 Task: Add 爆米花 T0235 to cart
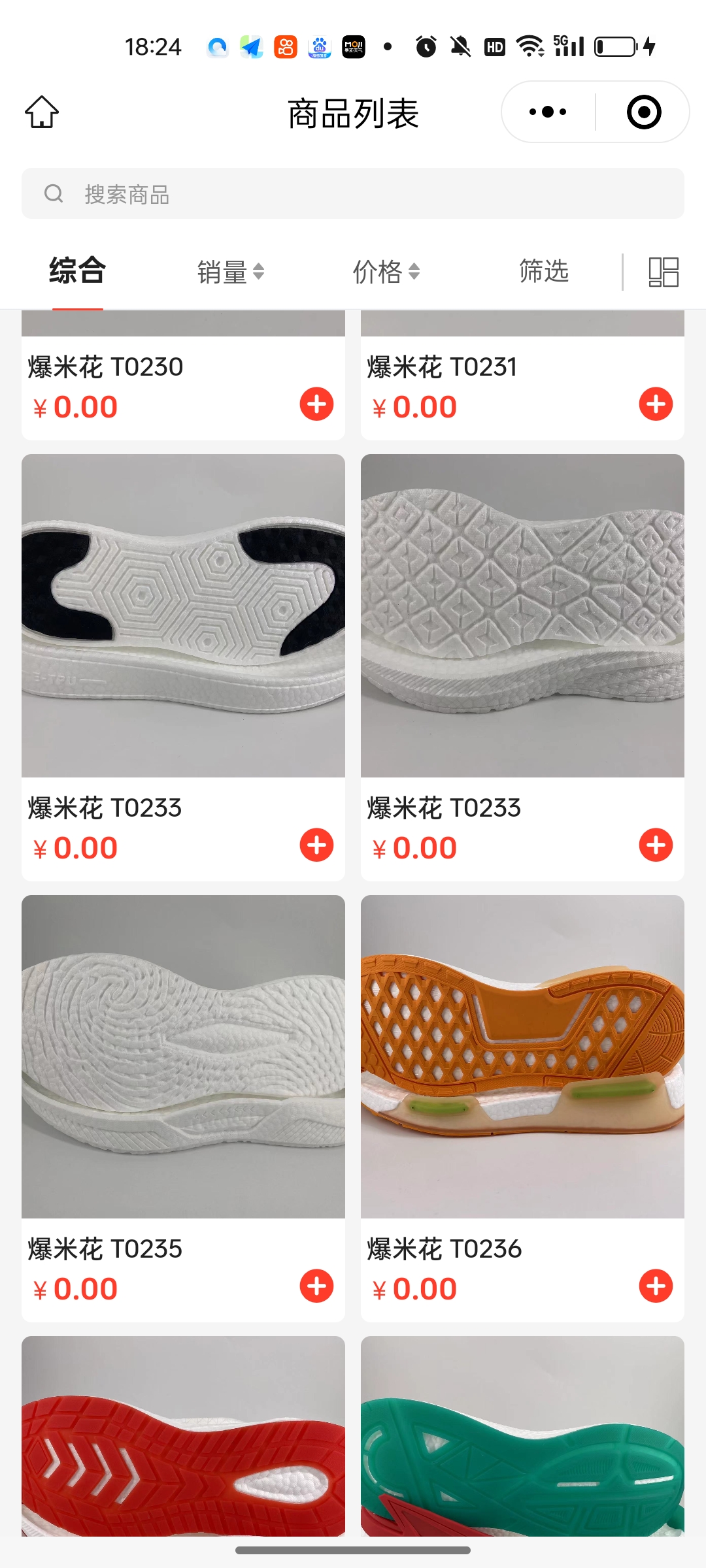316,1286
